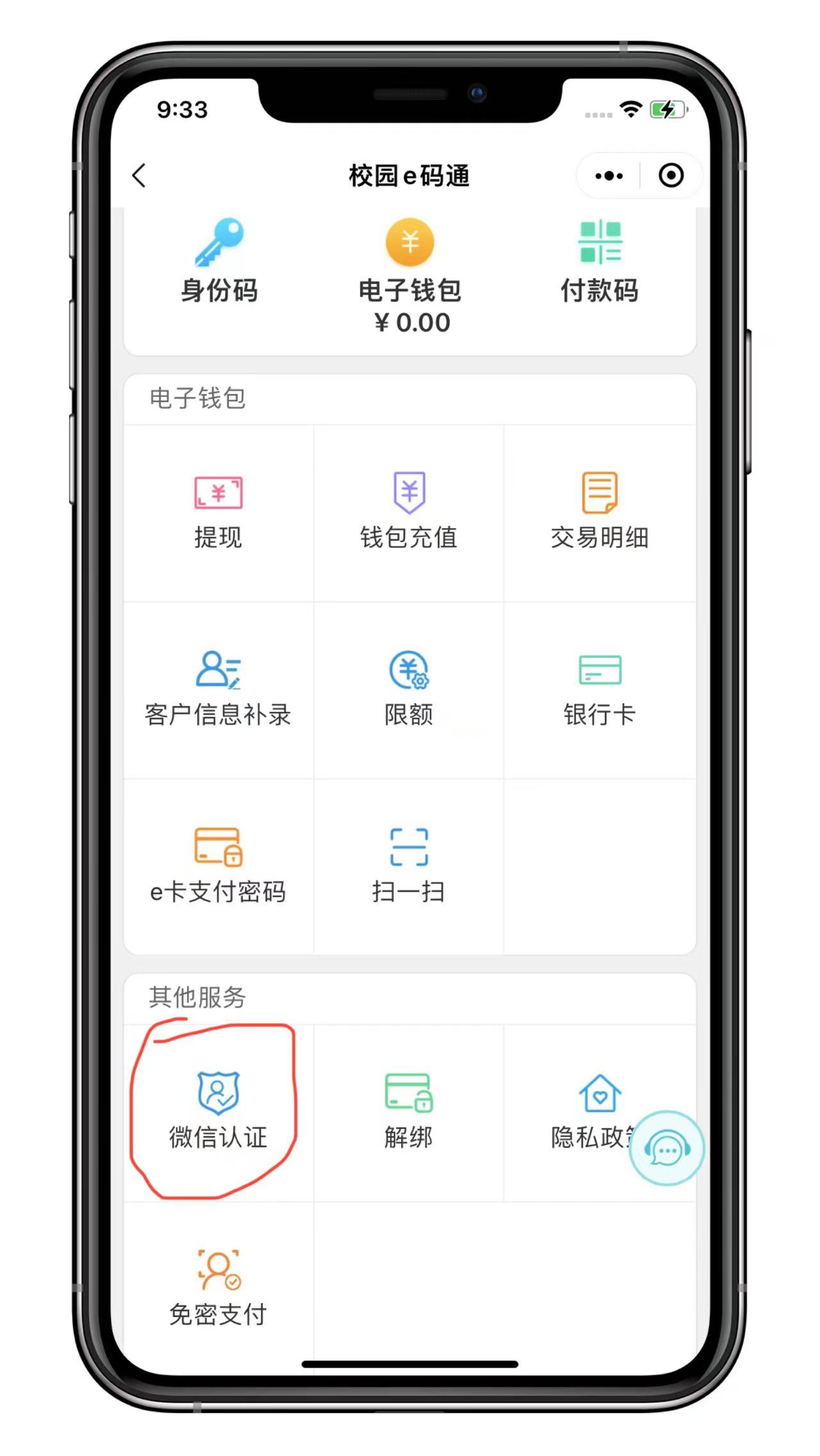
Task: View 交易明细 transaction details
Action: pyautogui.click(x=600, y=512)
